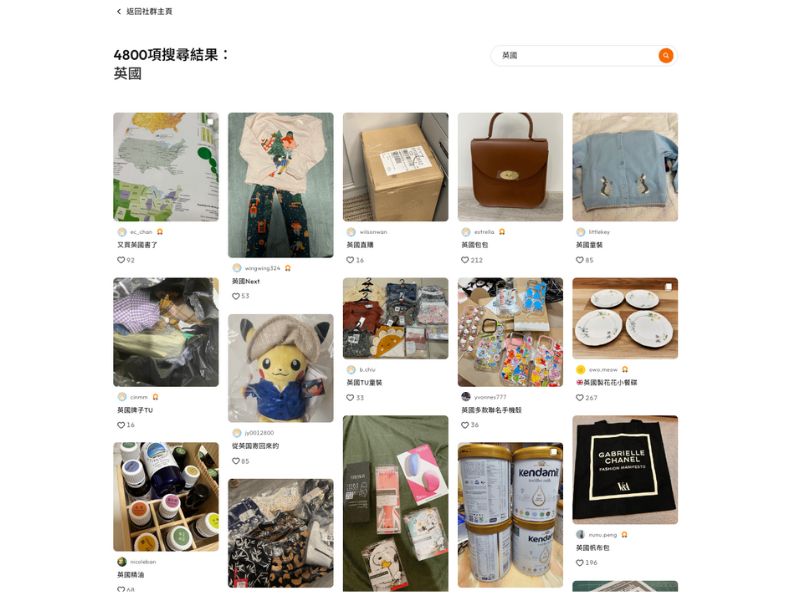Open the 英國精油 essential oils post

click(x=165, y=496)
